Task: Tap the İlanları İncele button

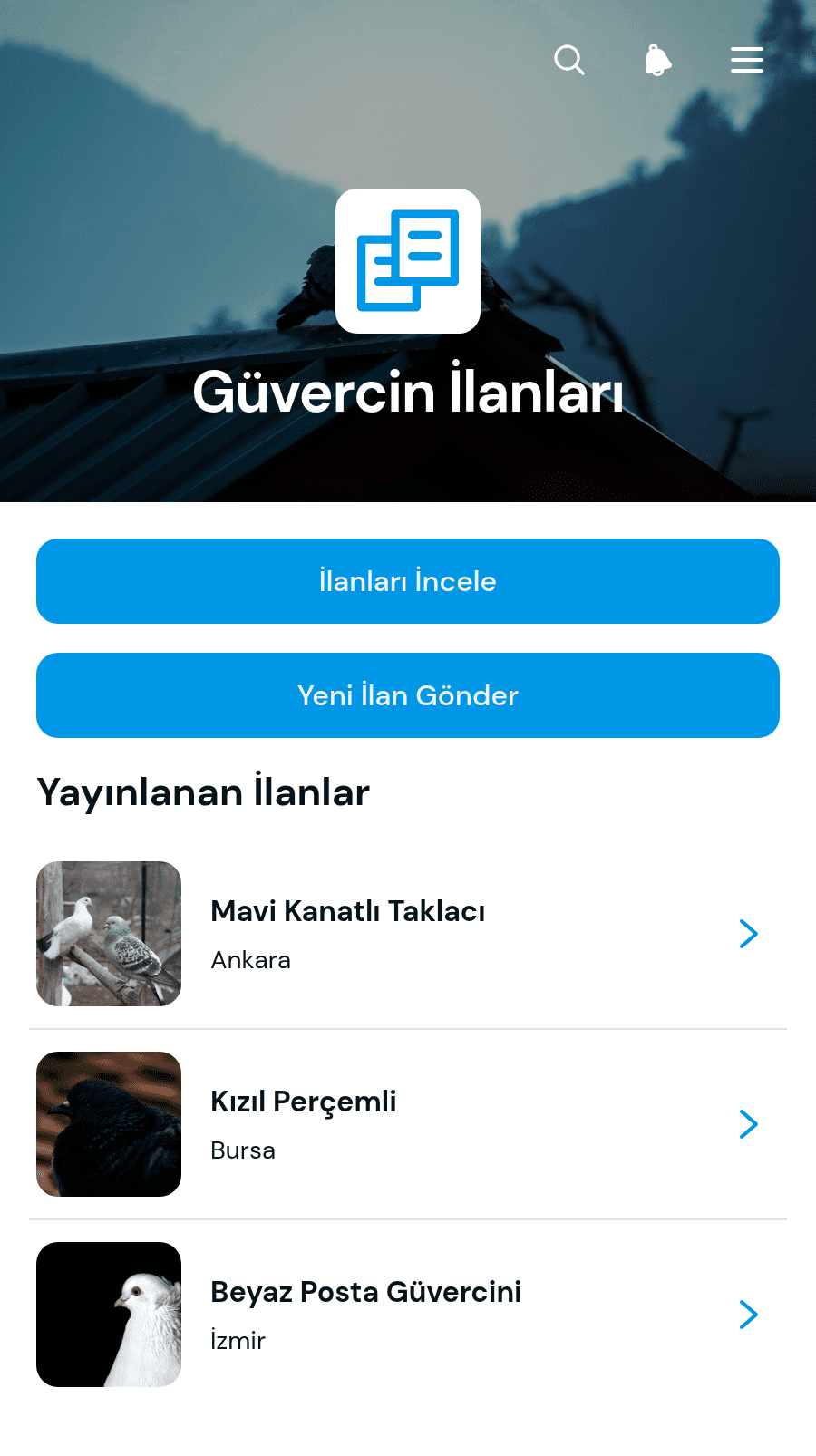Action: [408, 581]
